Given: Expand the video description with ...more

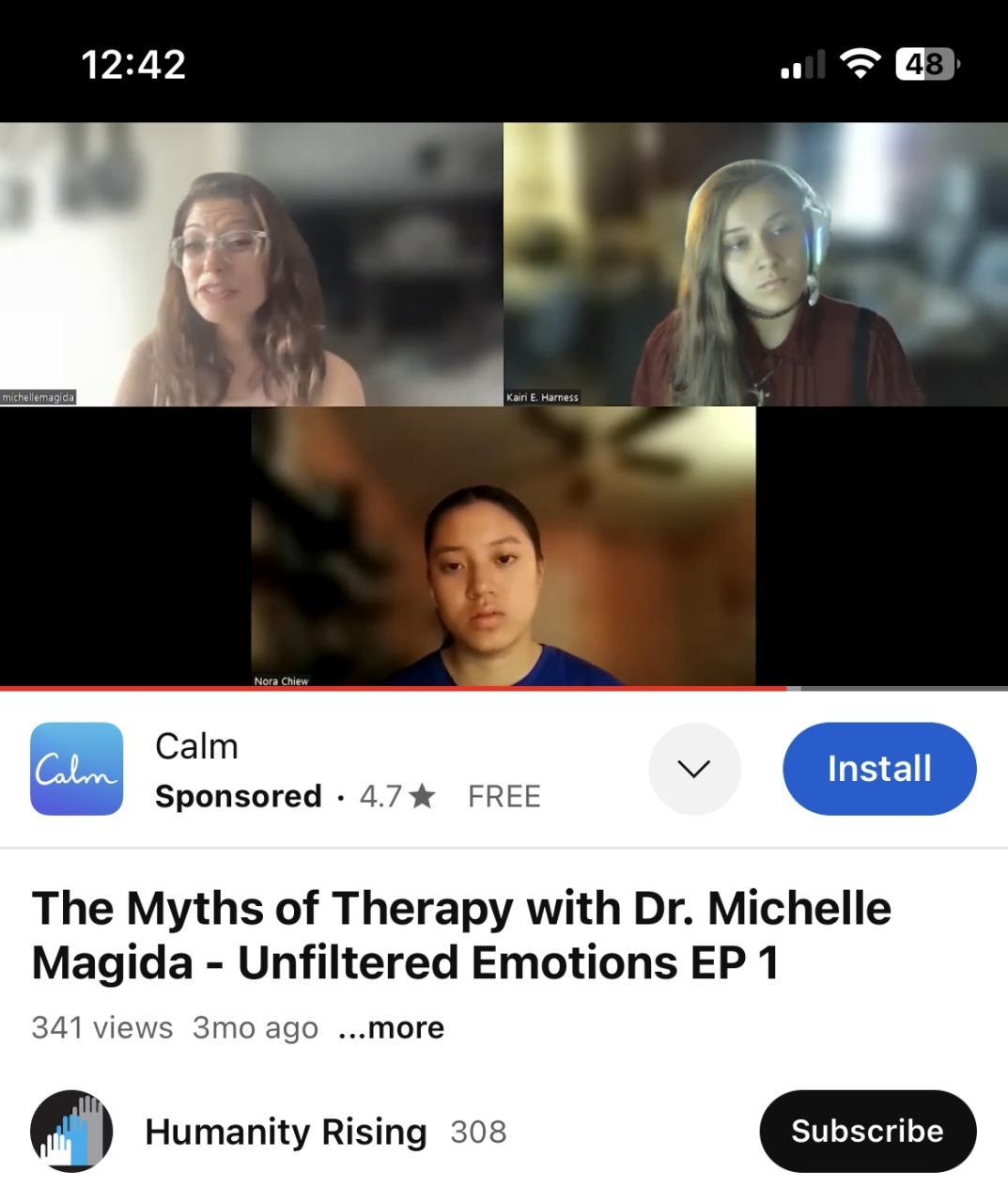Looking at the screenshot, I should [391, 1027].
